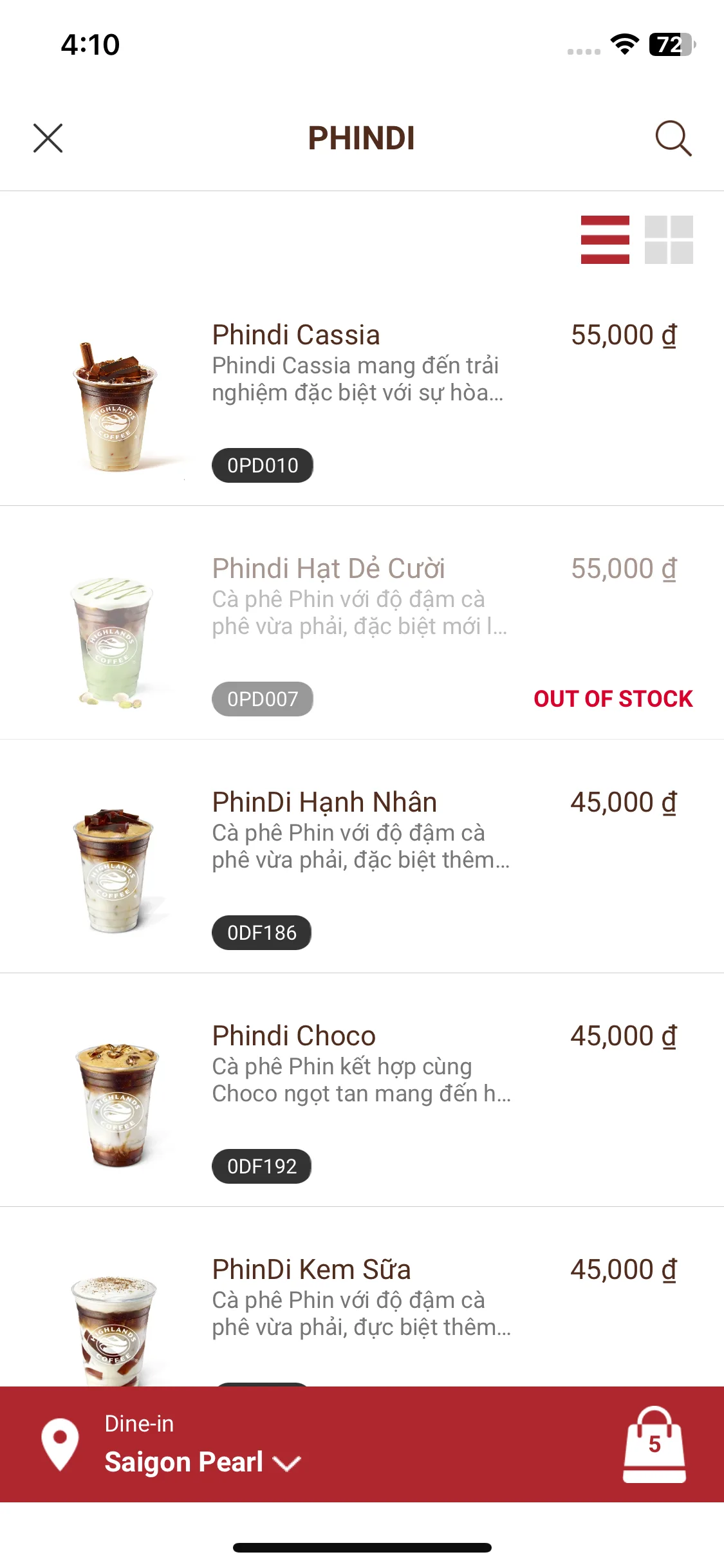This screenshot has width=724, height=1568.
Task: View Phindi Choco details
Action: (294, 1037)
